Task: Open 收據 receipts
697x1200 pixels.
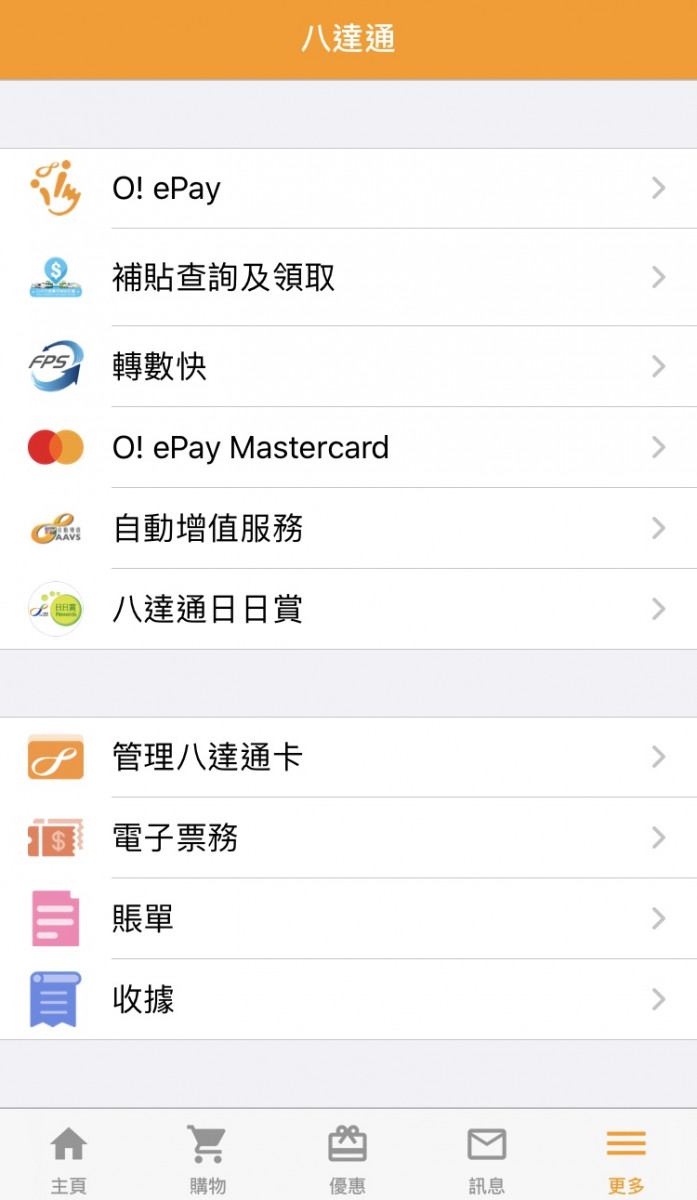Action: tap(348, 999)
